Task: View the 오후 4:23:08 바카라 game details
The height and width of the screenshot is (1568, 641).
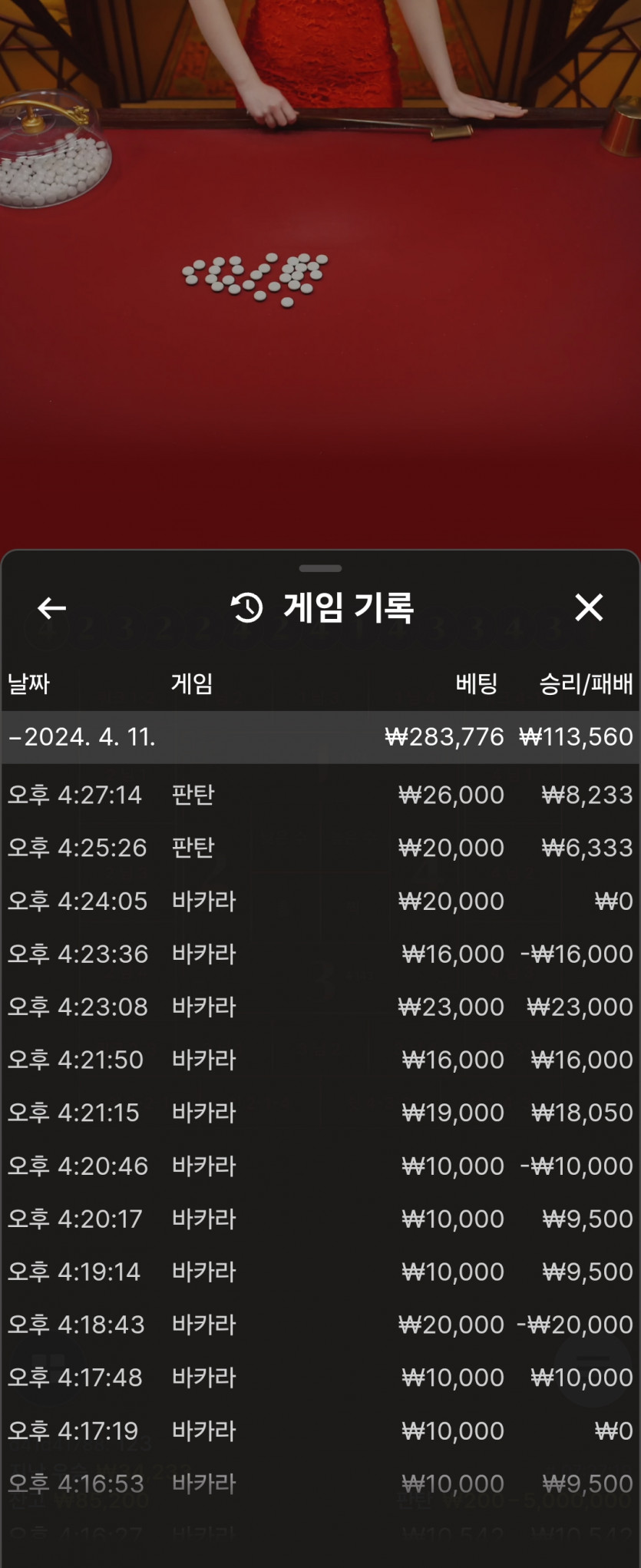Action: coord(320,1007)
